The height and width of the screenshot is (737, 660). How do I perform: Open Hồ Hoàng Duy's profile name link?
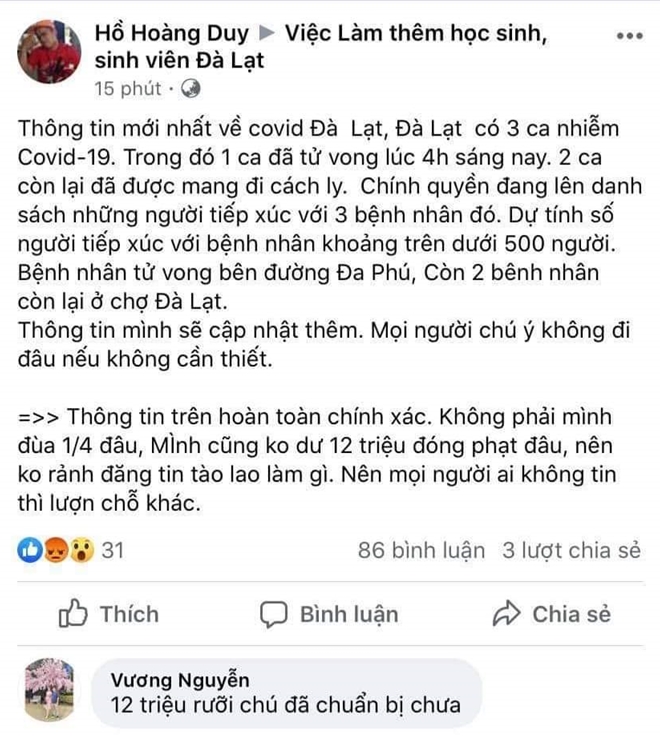174,31
